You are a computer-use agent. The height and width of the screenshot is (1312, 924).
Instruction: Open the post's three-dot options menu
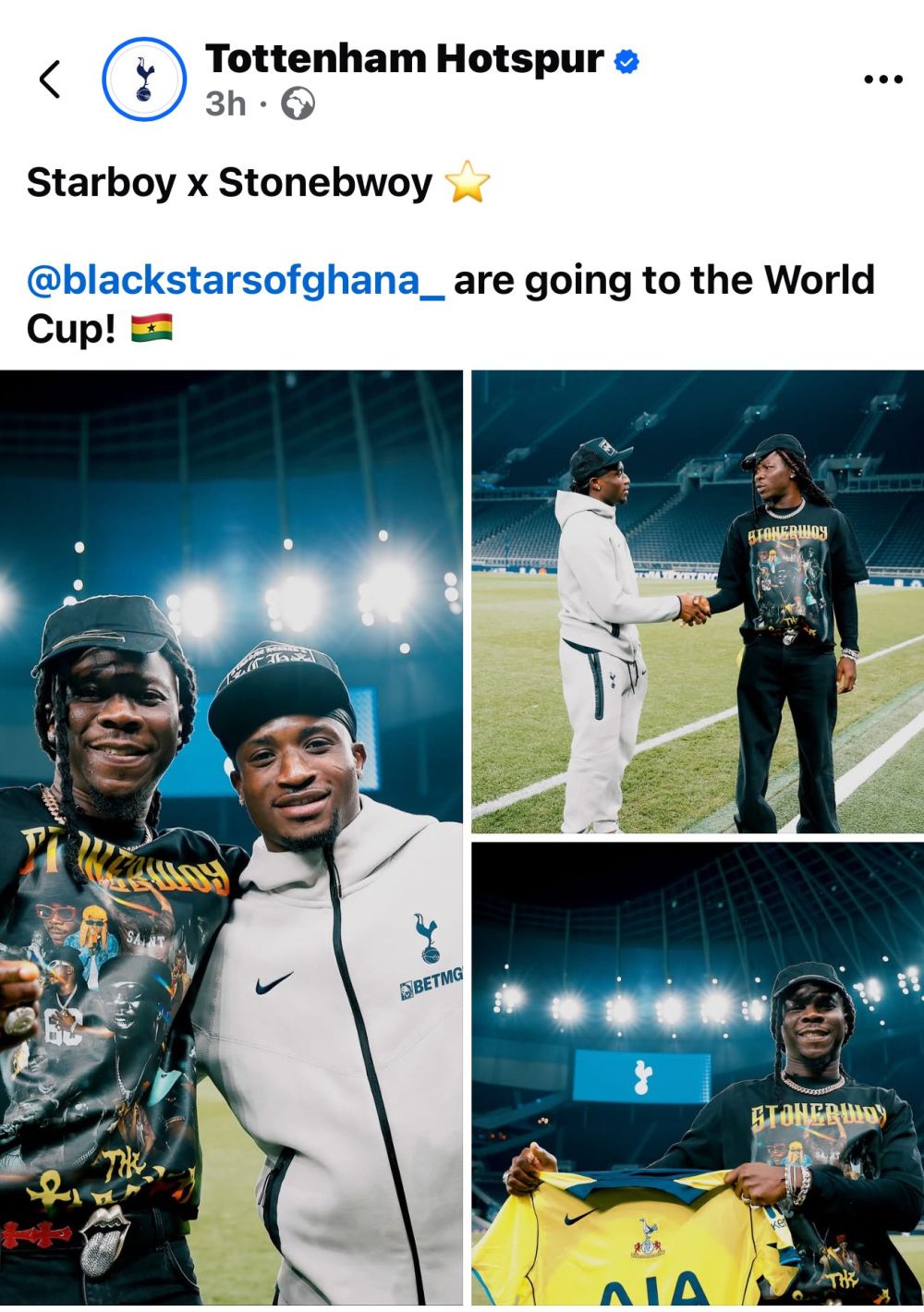[x=882, y=79]
